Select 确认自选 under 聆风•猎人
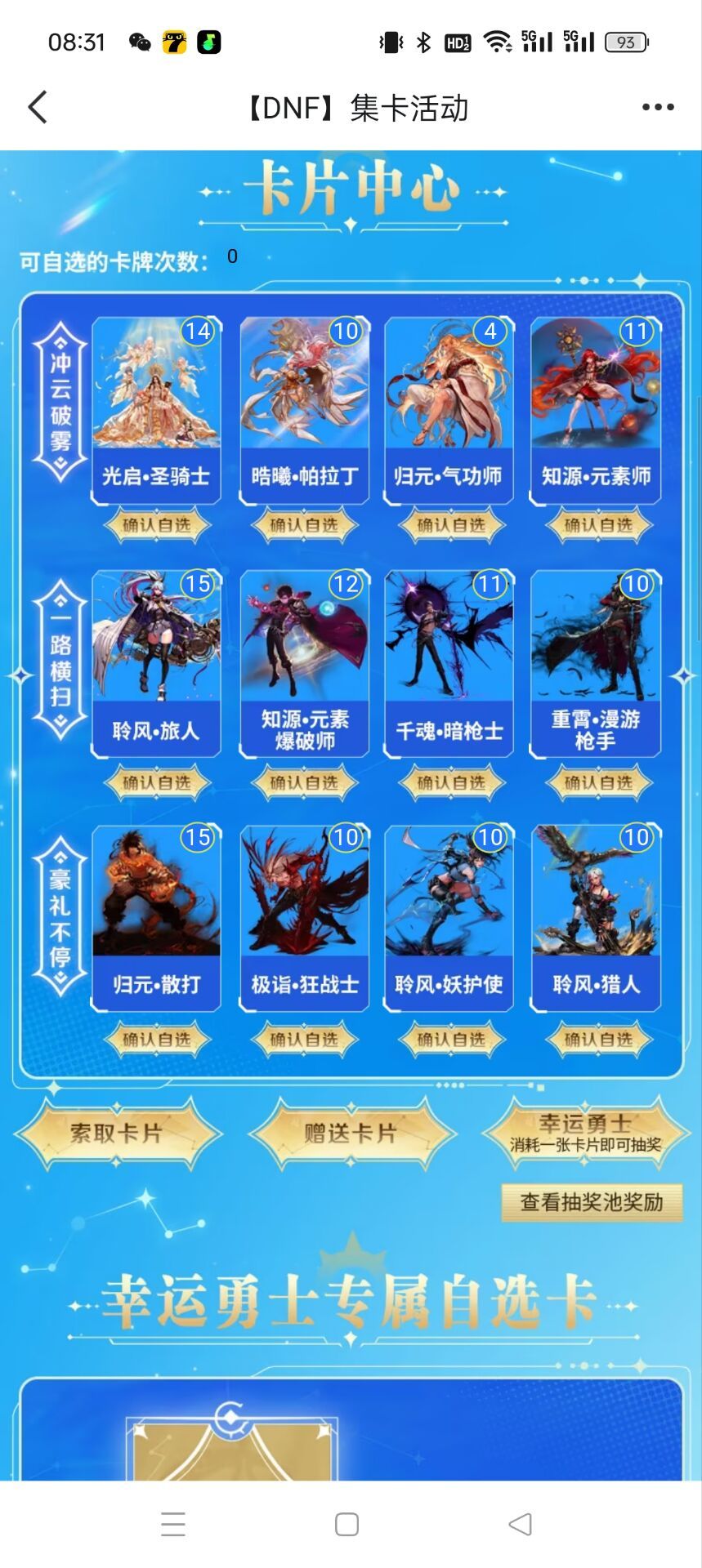The width and height of the screenshot is (702, 1568). [598, 1039]
